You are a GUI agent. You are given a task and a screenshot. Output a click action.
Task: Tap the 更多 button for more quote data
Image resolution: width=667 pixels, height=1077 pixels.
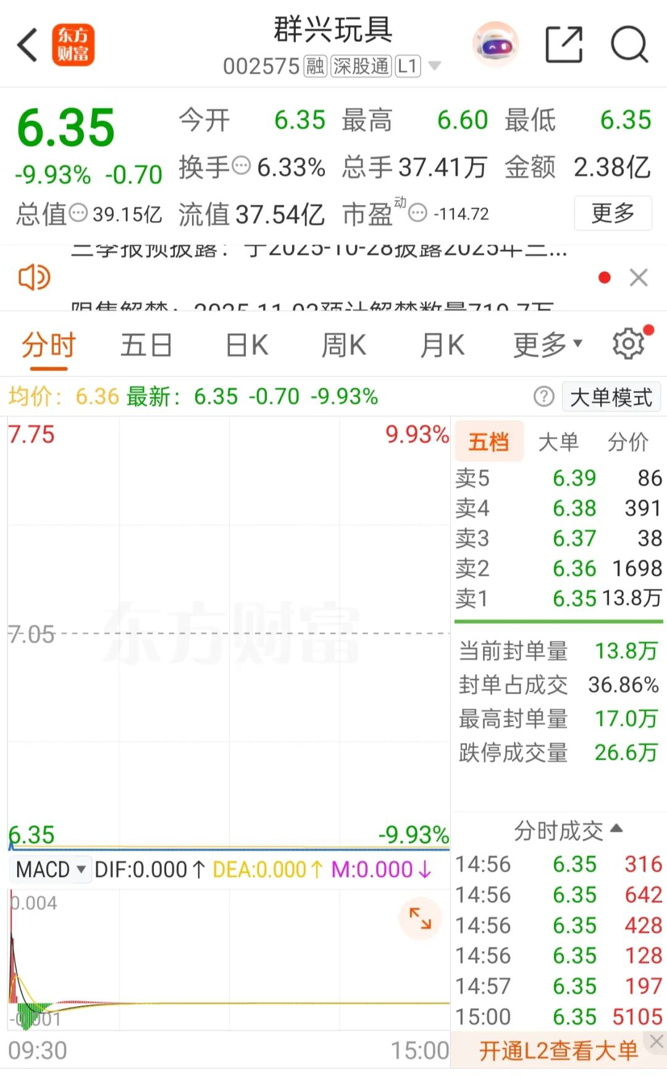pos(612,213)
